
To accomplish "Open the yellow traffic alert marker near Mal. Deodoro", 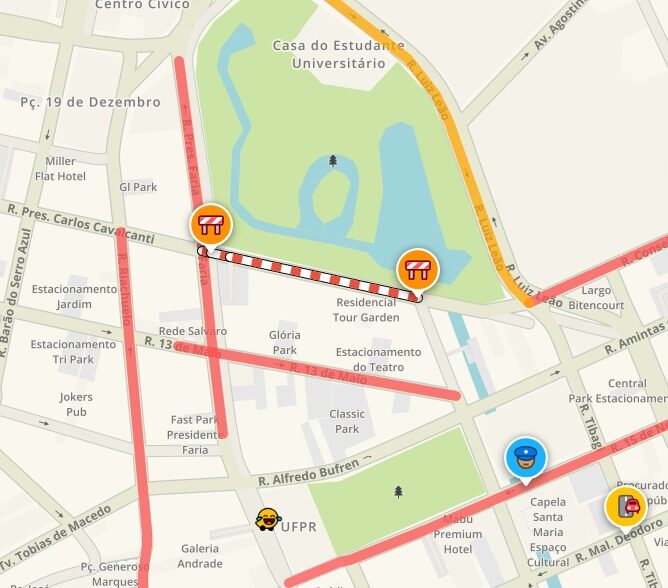I will click(x=626, y=506).
